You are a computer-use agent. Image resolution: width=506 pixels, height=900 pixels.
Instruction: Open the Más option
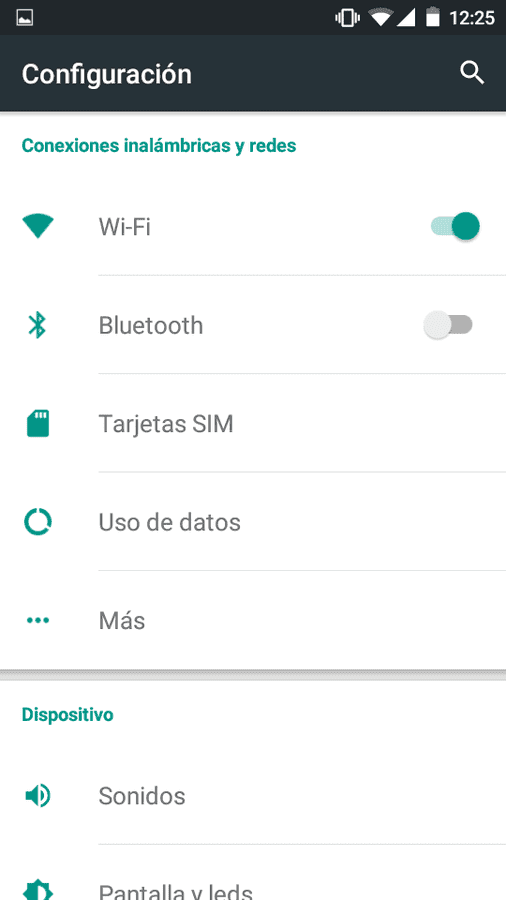(253, 620)
